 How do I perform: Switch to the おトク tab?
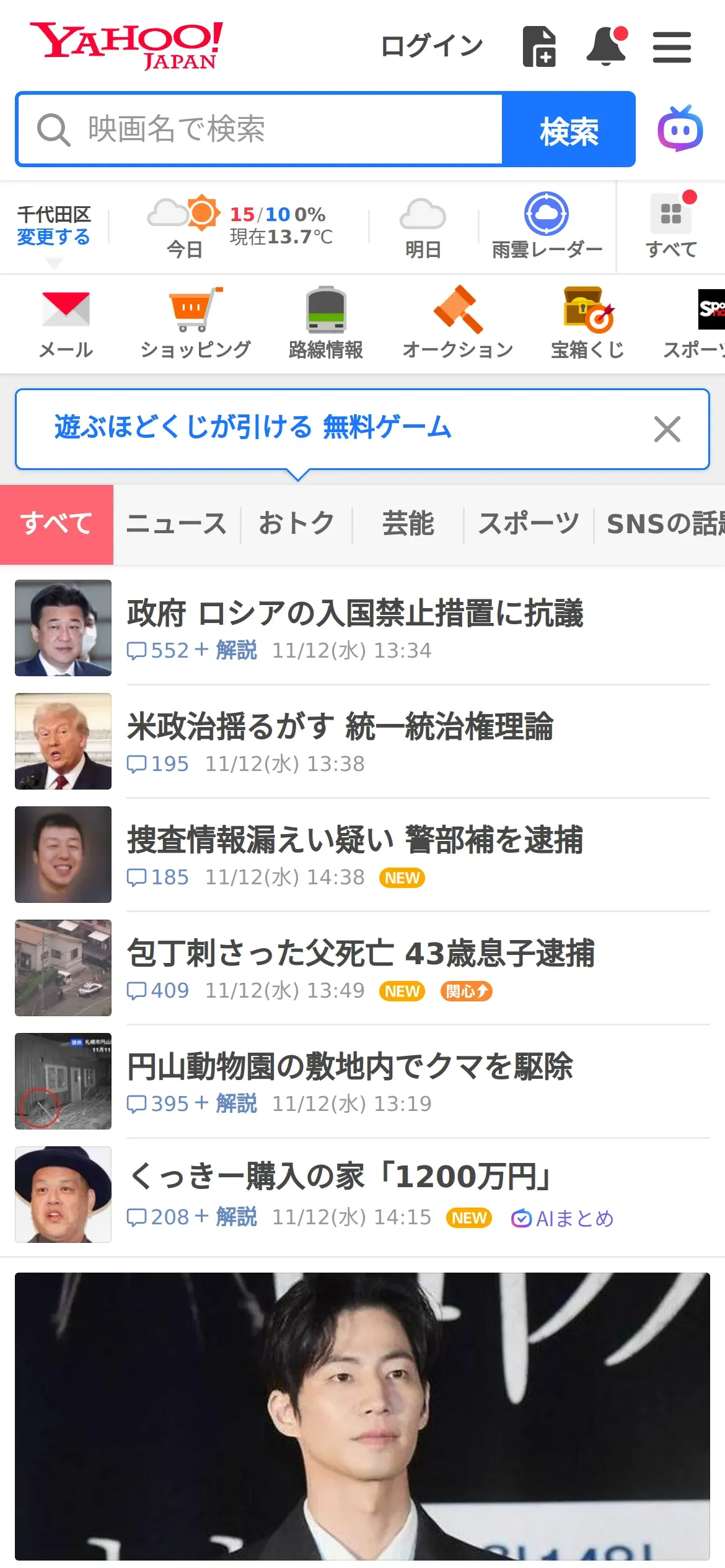296,524
